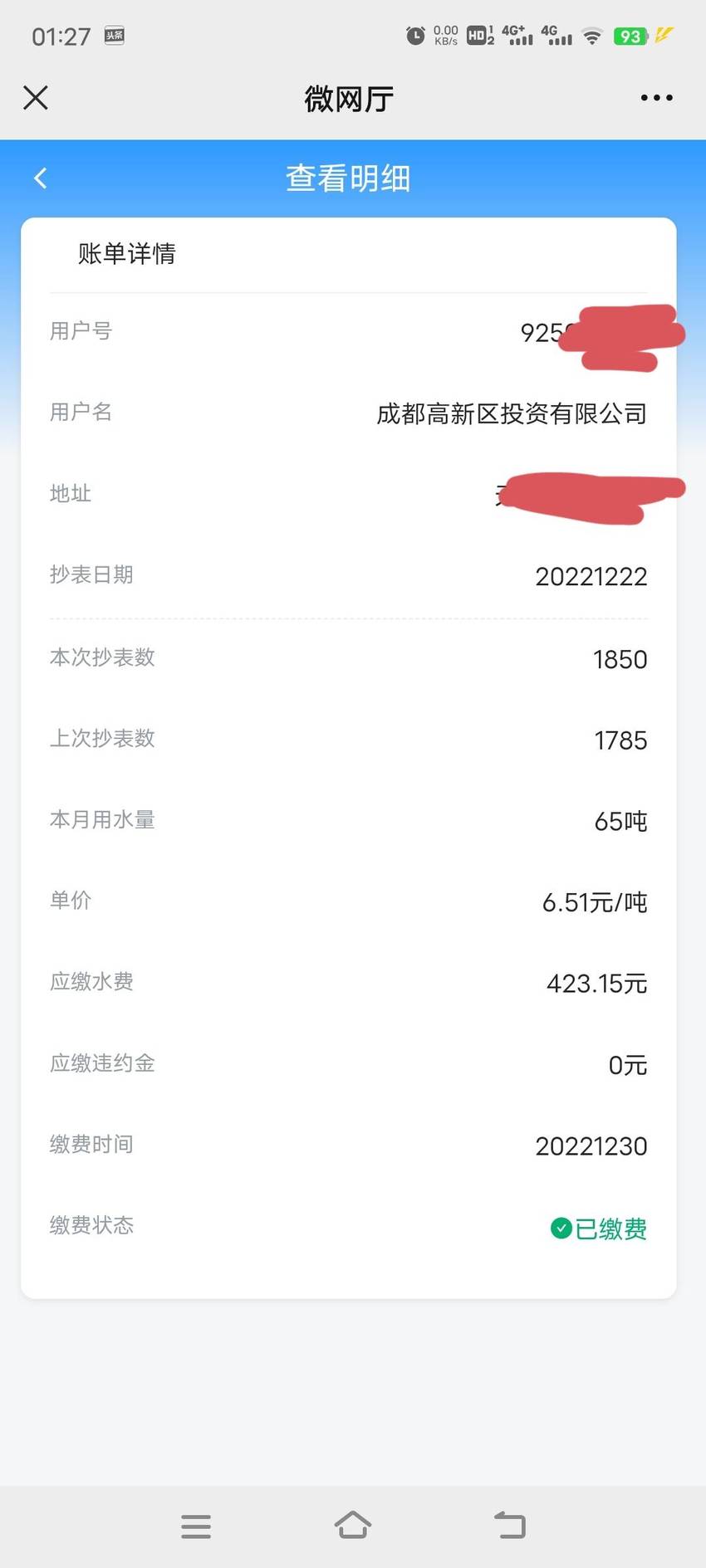
Task: Tap the system back button
Action: 510,1525
